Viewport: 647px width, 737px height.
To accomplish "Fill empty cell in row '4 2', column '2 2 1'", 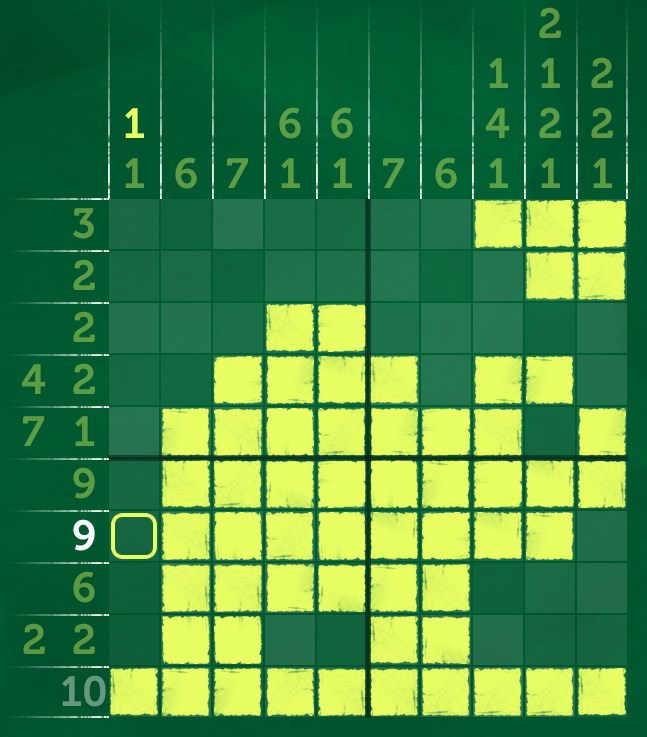I will [x=601, y=380].
